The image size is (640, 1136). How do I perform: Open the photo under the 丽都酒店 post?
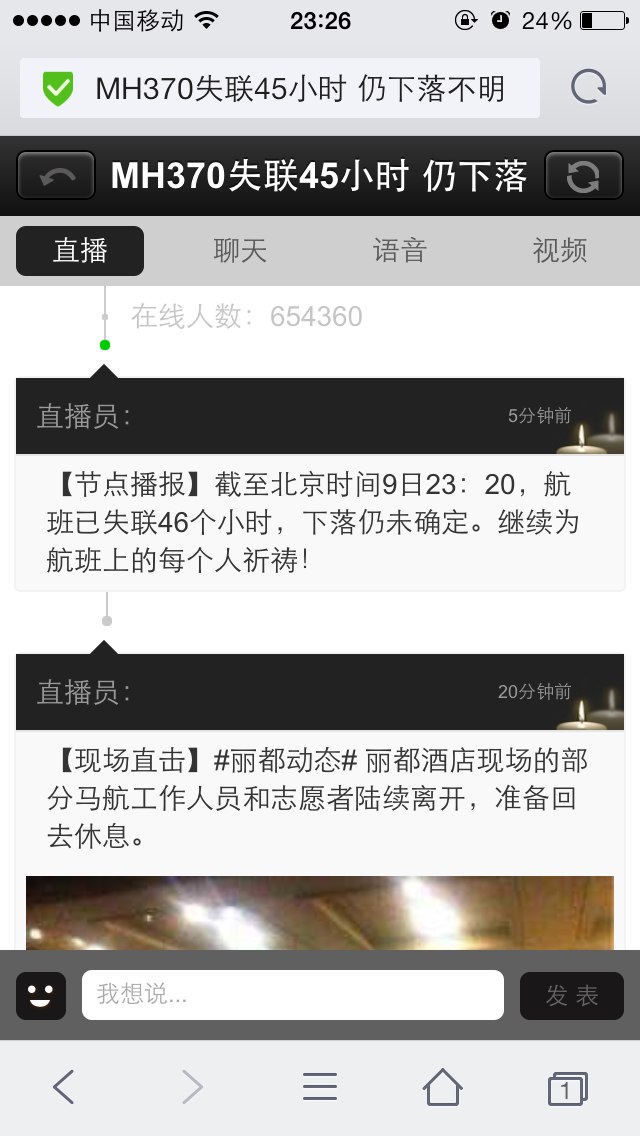pos(320,913)
